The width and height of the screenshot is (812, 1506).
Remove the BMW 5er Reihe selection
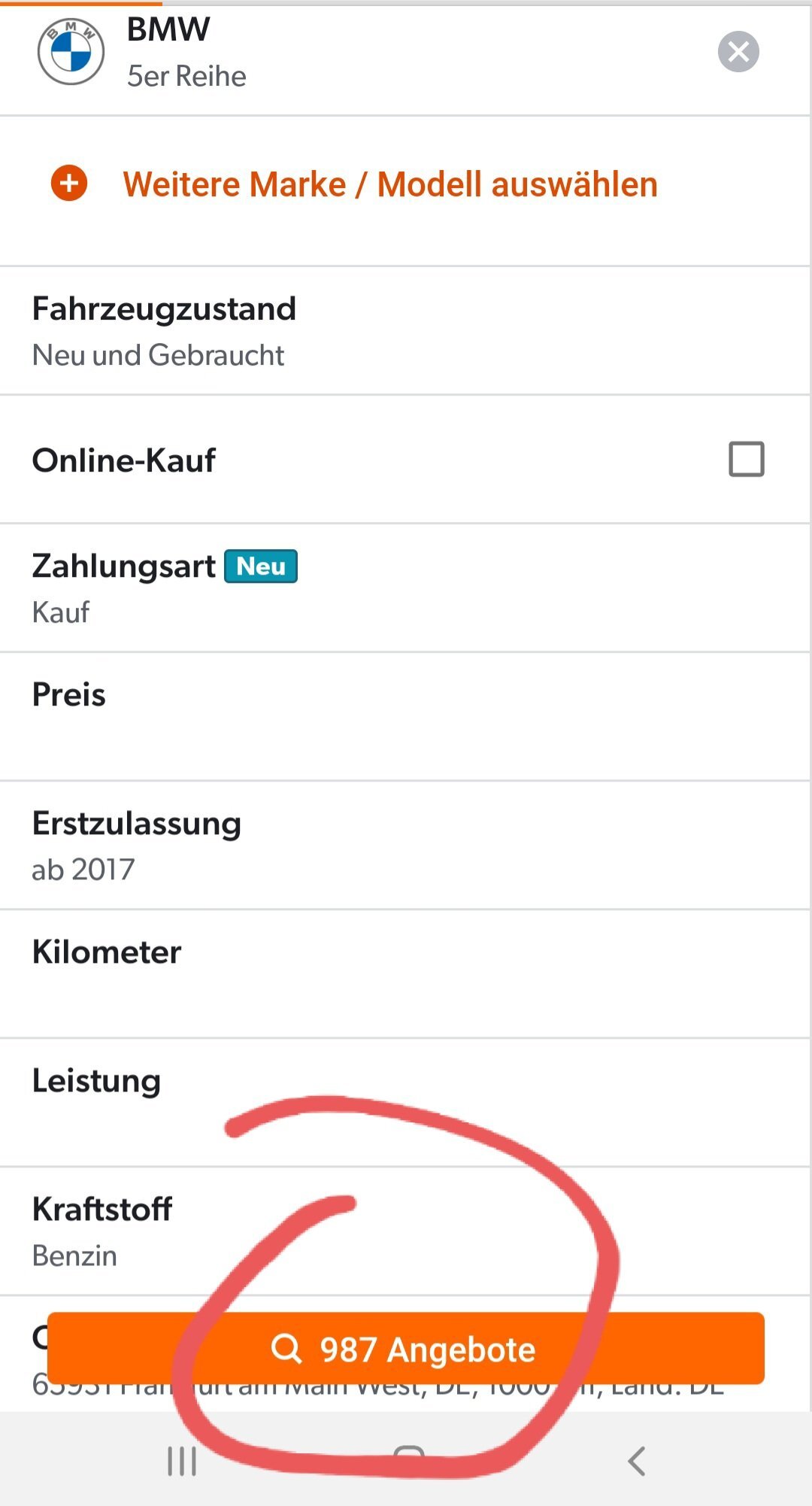pos(738,52)
